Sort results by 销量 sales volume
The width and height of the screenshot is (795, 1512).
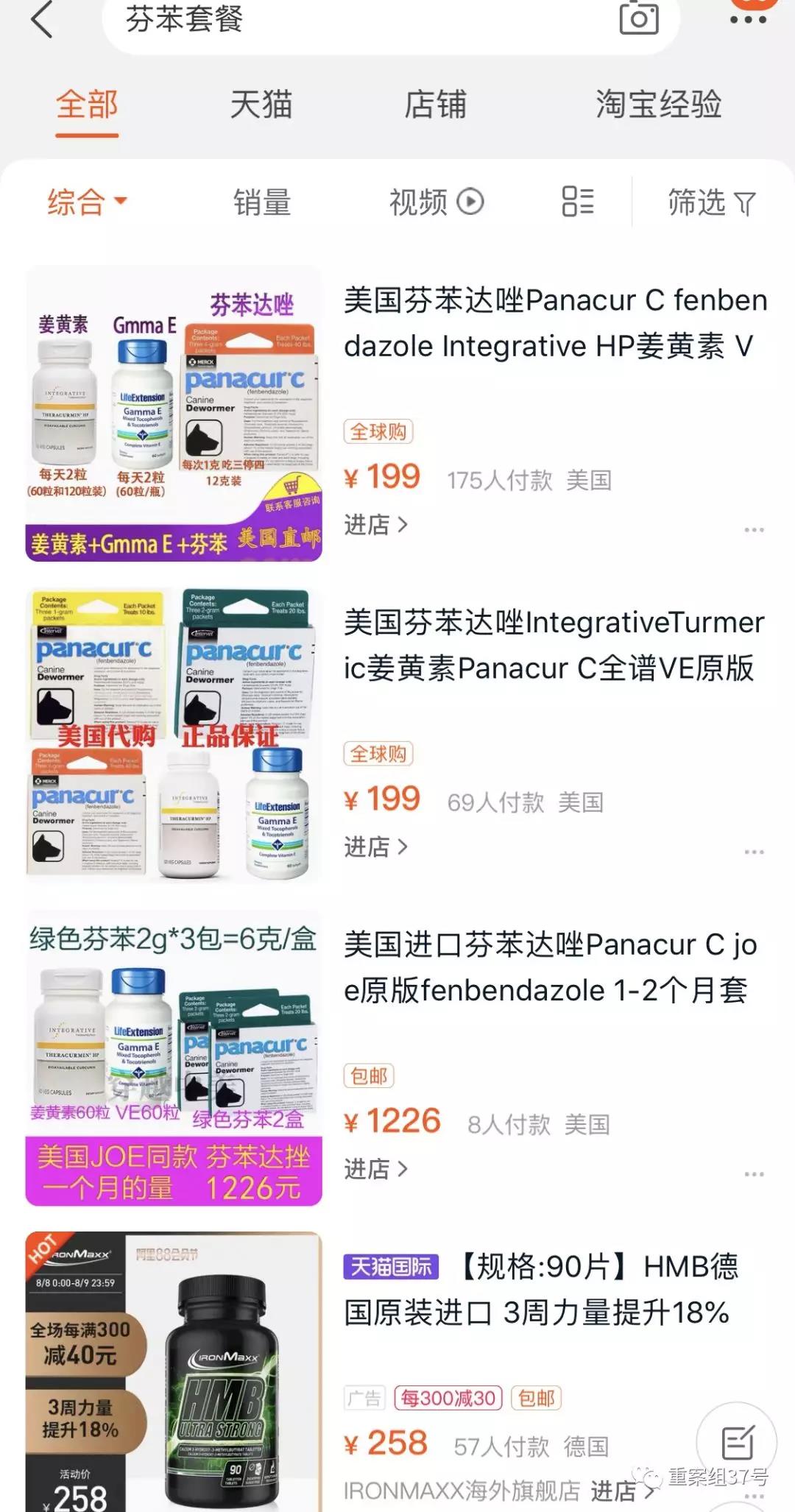(x=261, y=202)
